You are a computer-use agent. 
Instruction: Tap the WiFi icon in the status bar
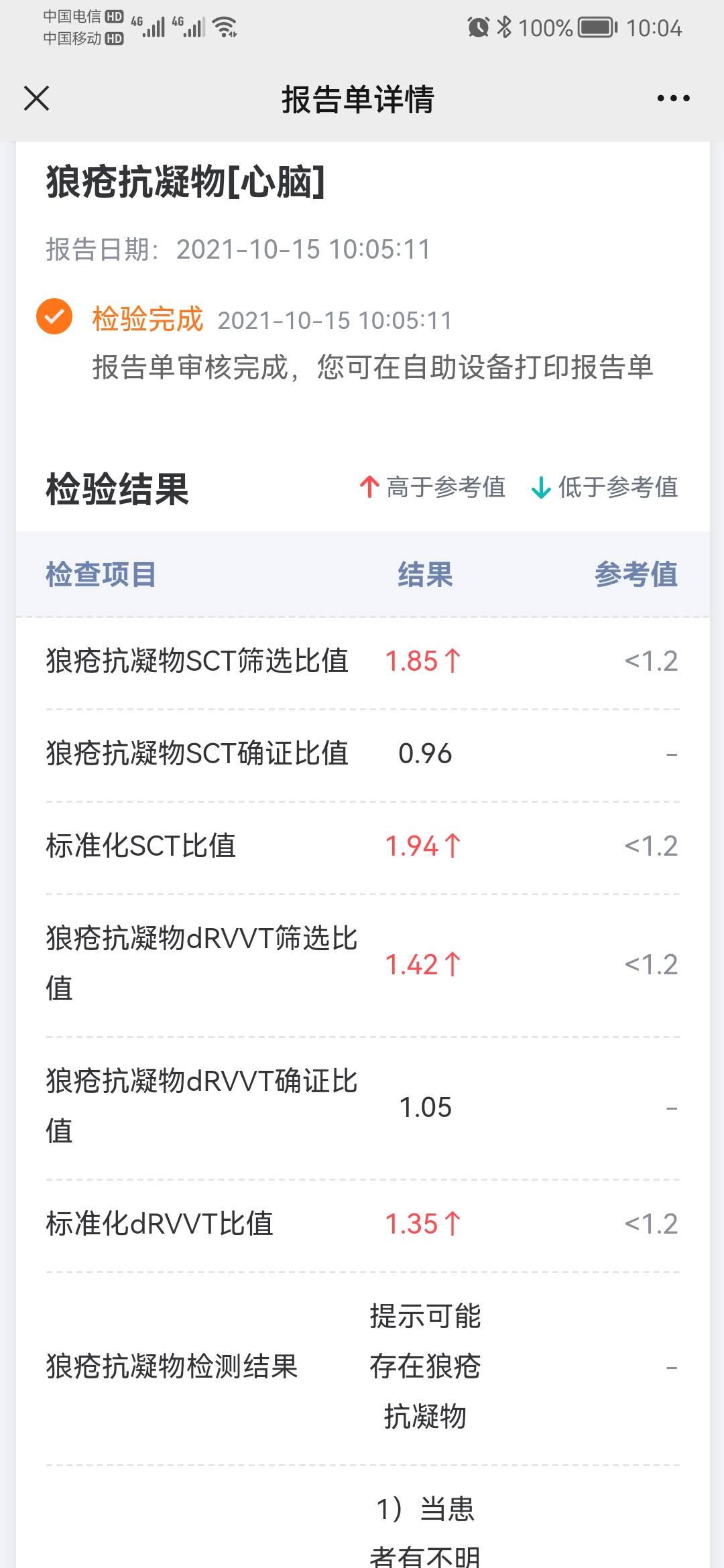point(225,25)
